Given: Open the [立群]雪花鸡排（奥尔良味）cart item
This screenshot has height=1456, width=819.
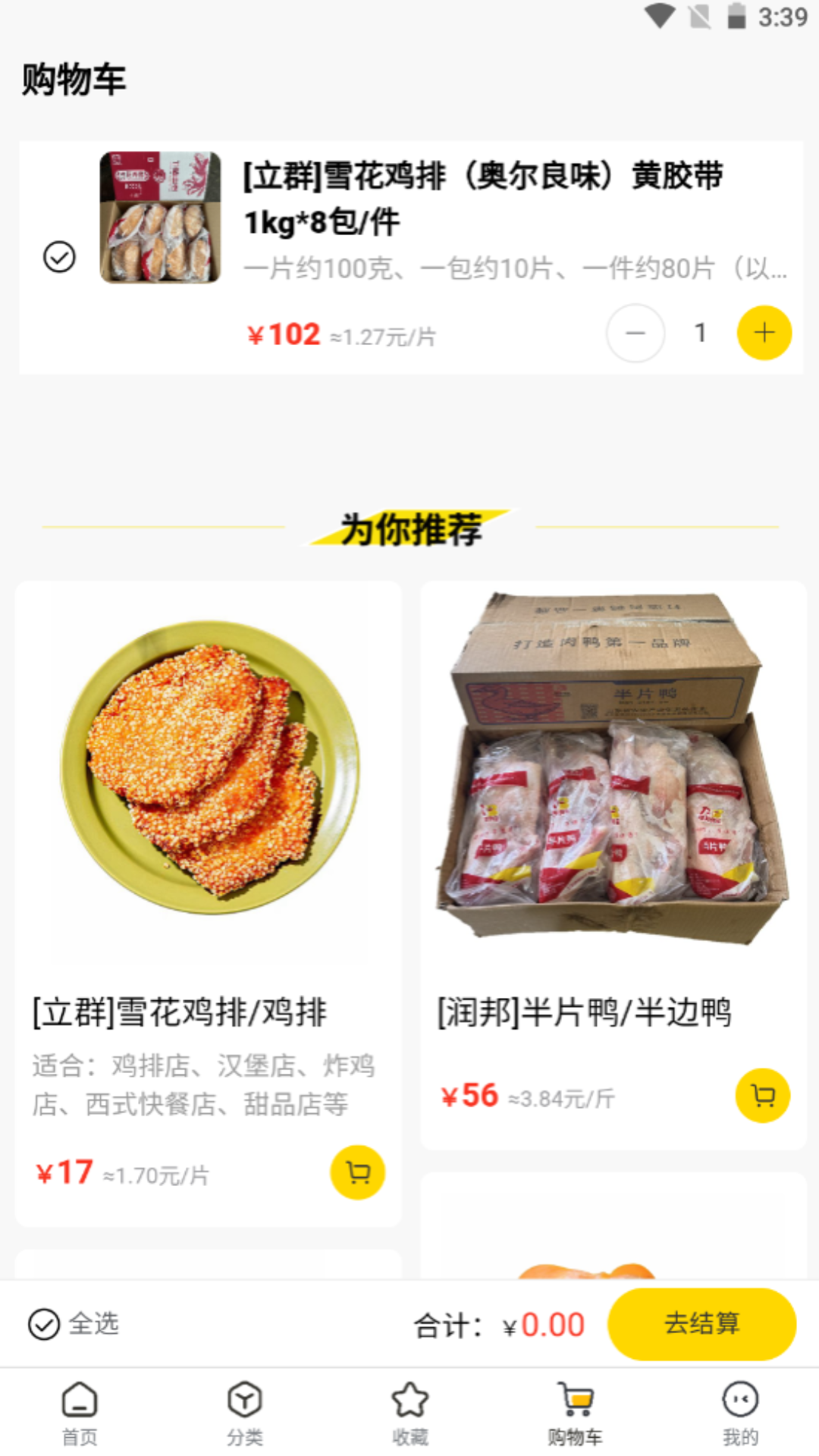Looking at the screenshot, I should click(482, 199).
